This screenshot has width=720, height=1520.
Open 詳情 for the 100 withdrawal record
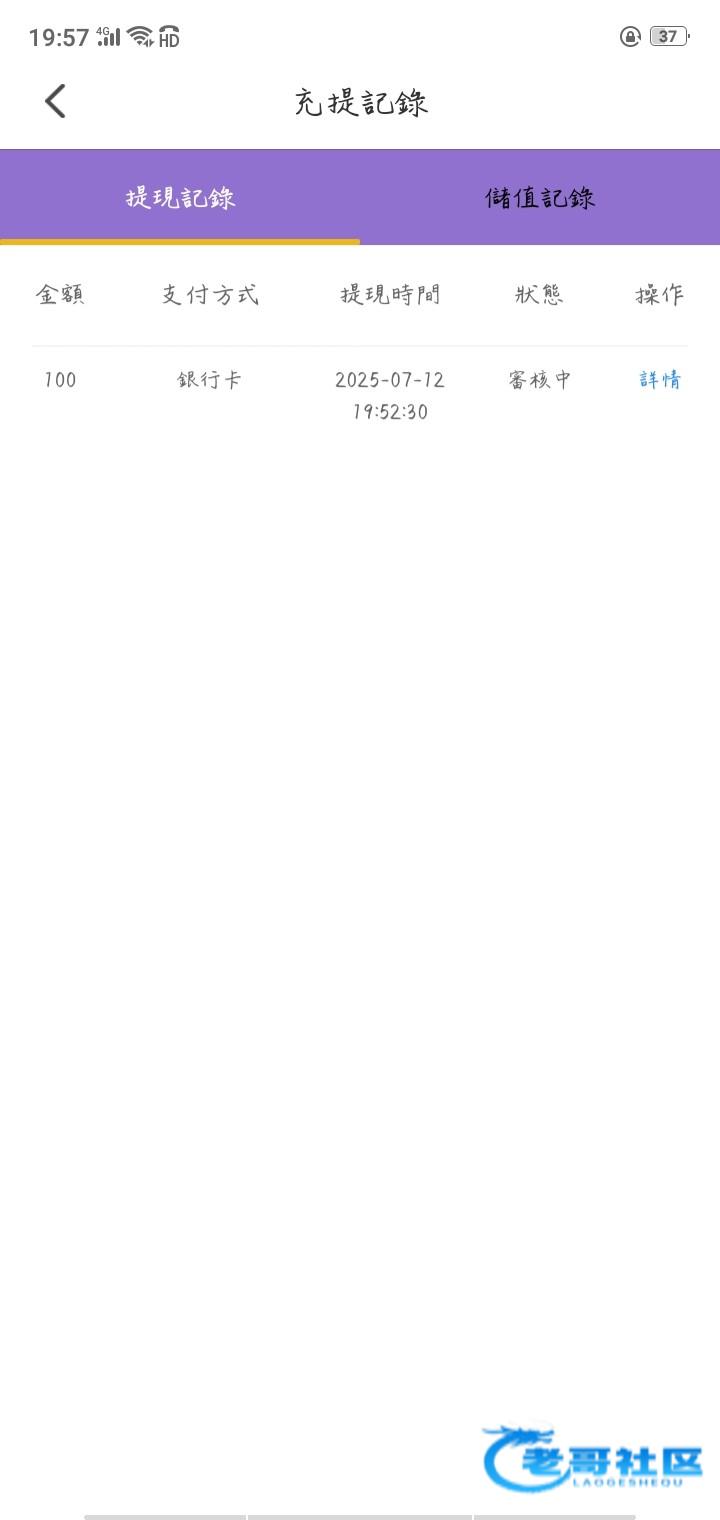click(x=660, y=380)
